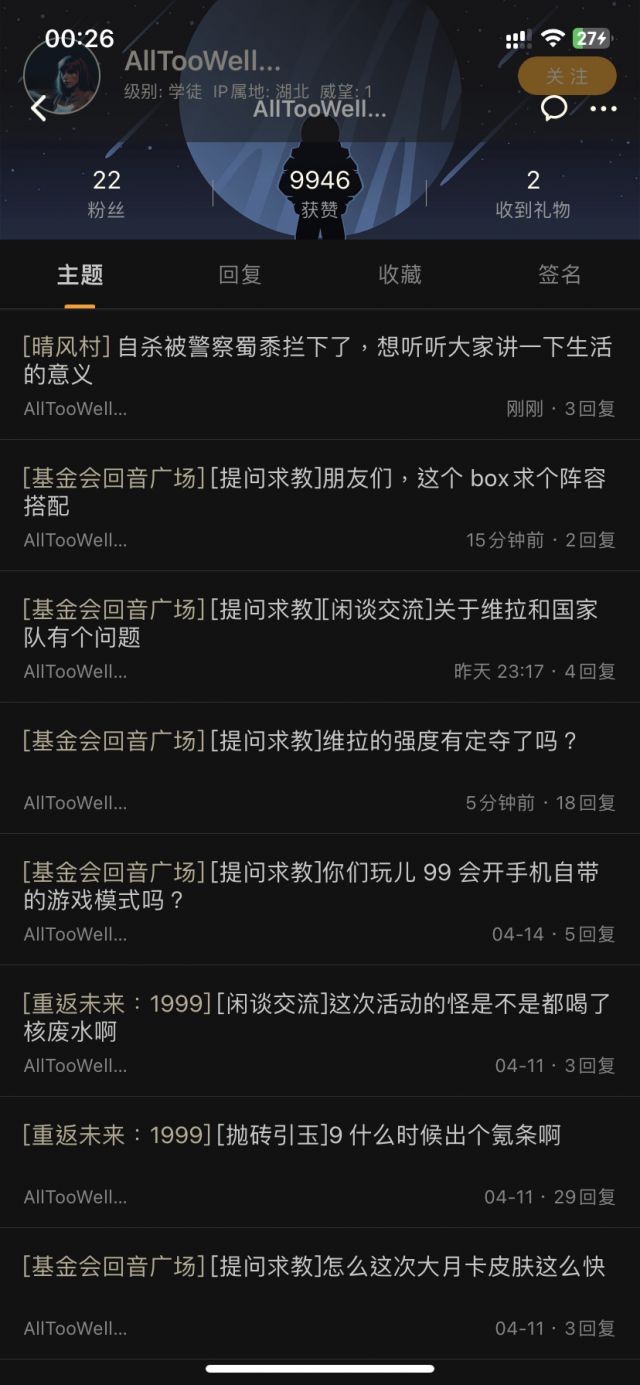Switch to the 签名 tab

point(559,275)
